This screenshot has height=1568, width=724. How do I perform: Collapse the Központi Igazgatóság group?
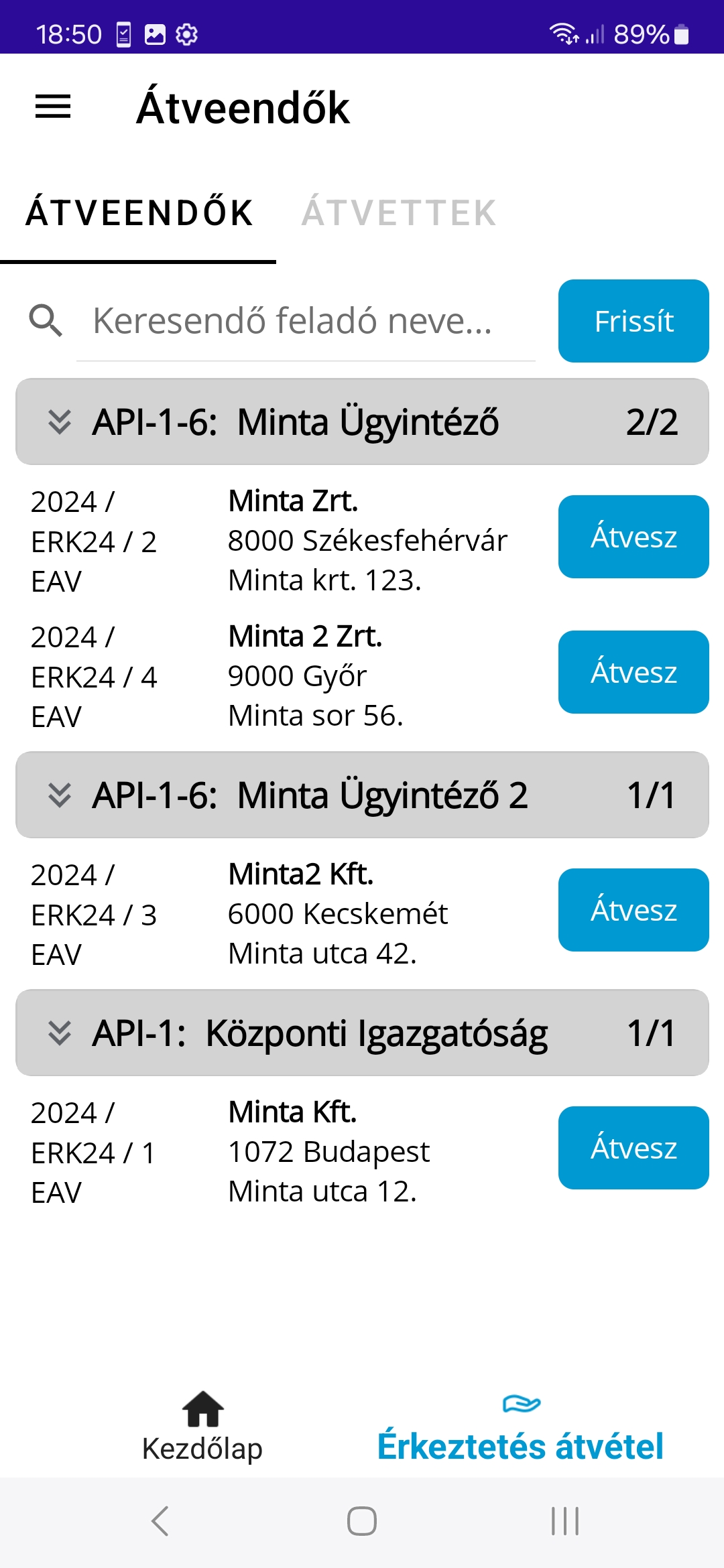[x=362, y=1033]
